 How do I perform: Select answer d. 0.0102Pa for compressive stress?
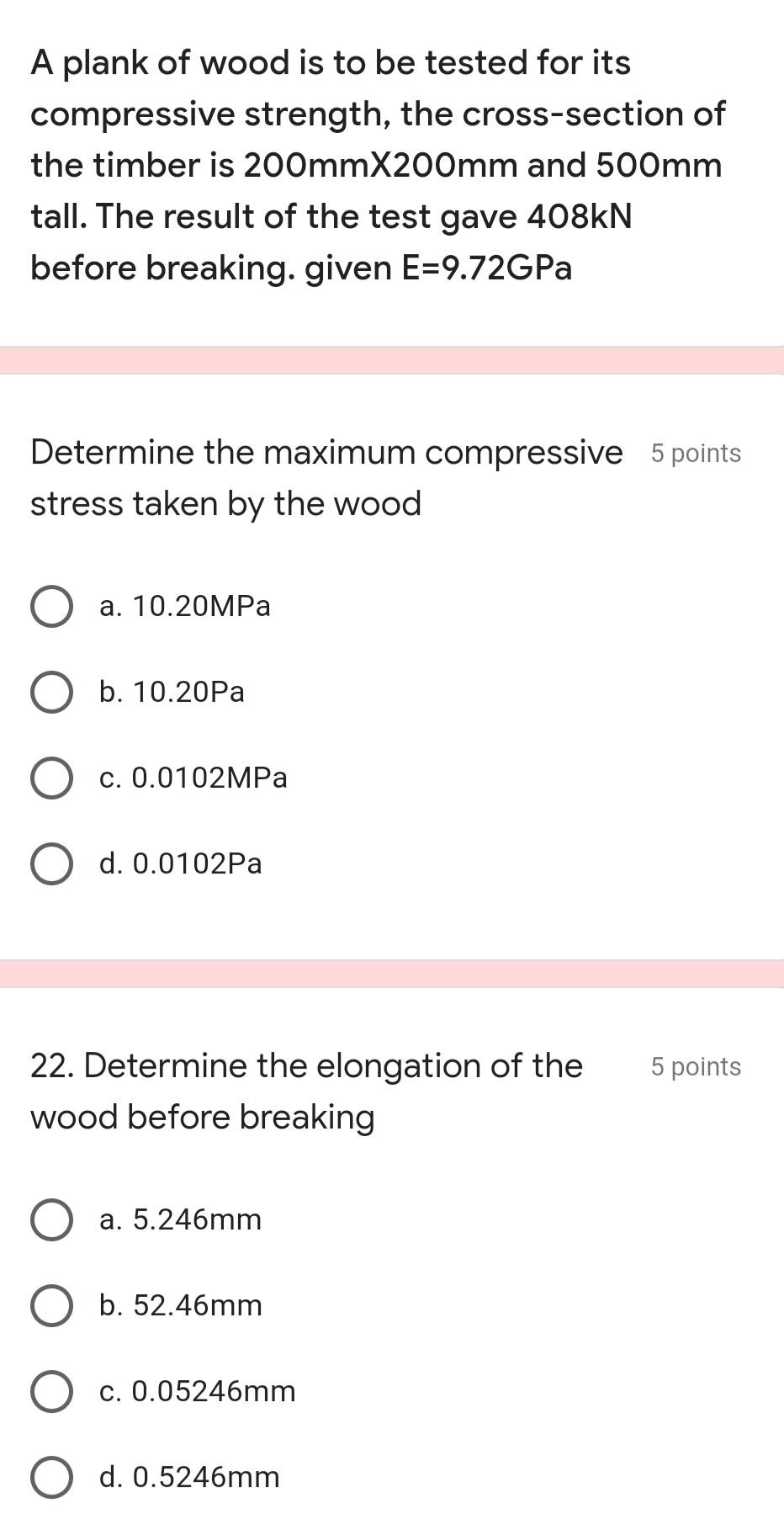[51, 863]
